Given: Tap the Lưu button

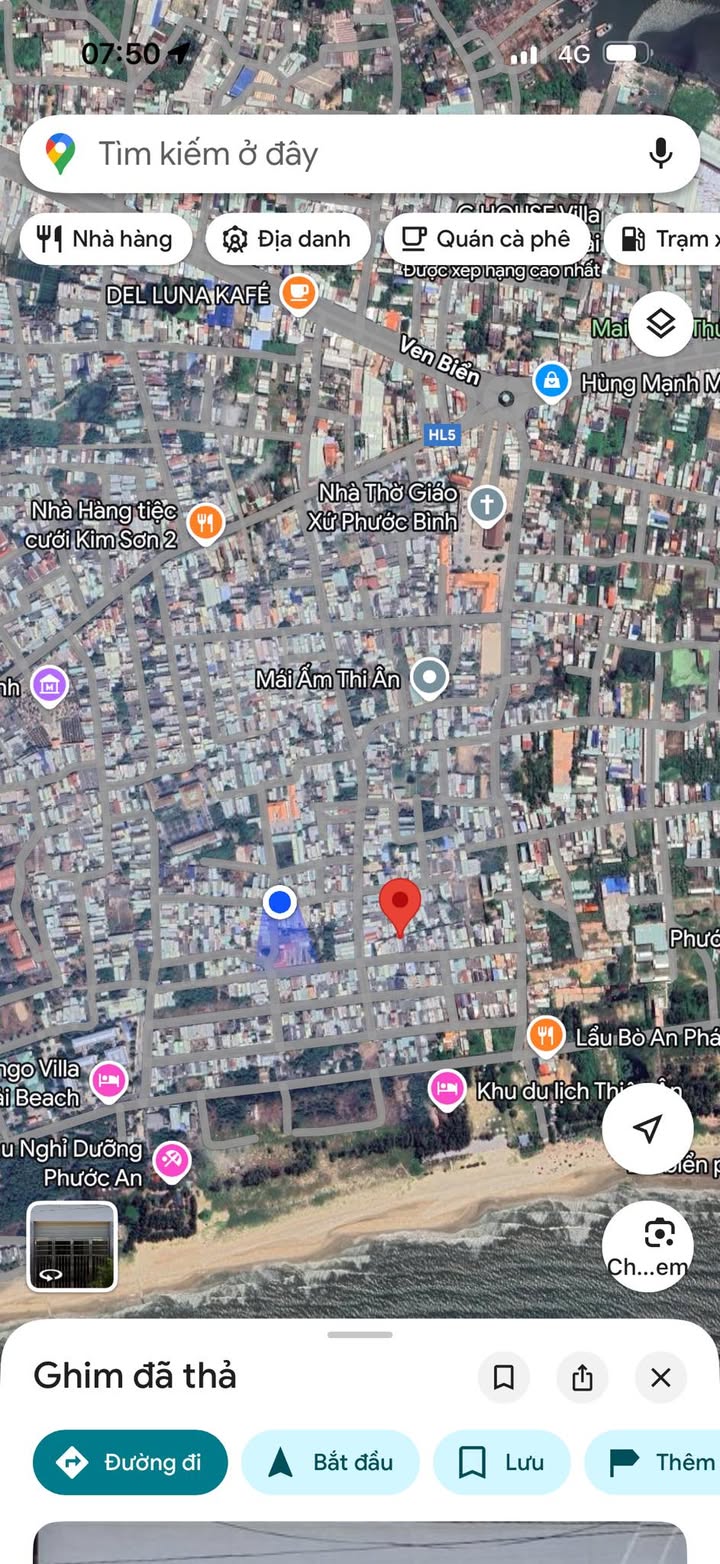Looking at the screenshot, I should (501, 1462).
